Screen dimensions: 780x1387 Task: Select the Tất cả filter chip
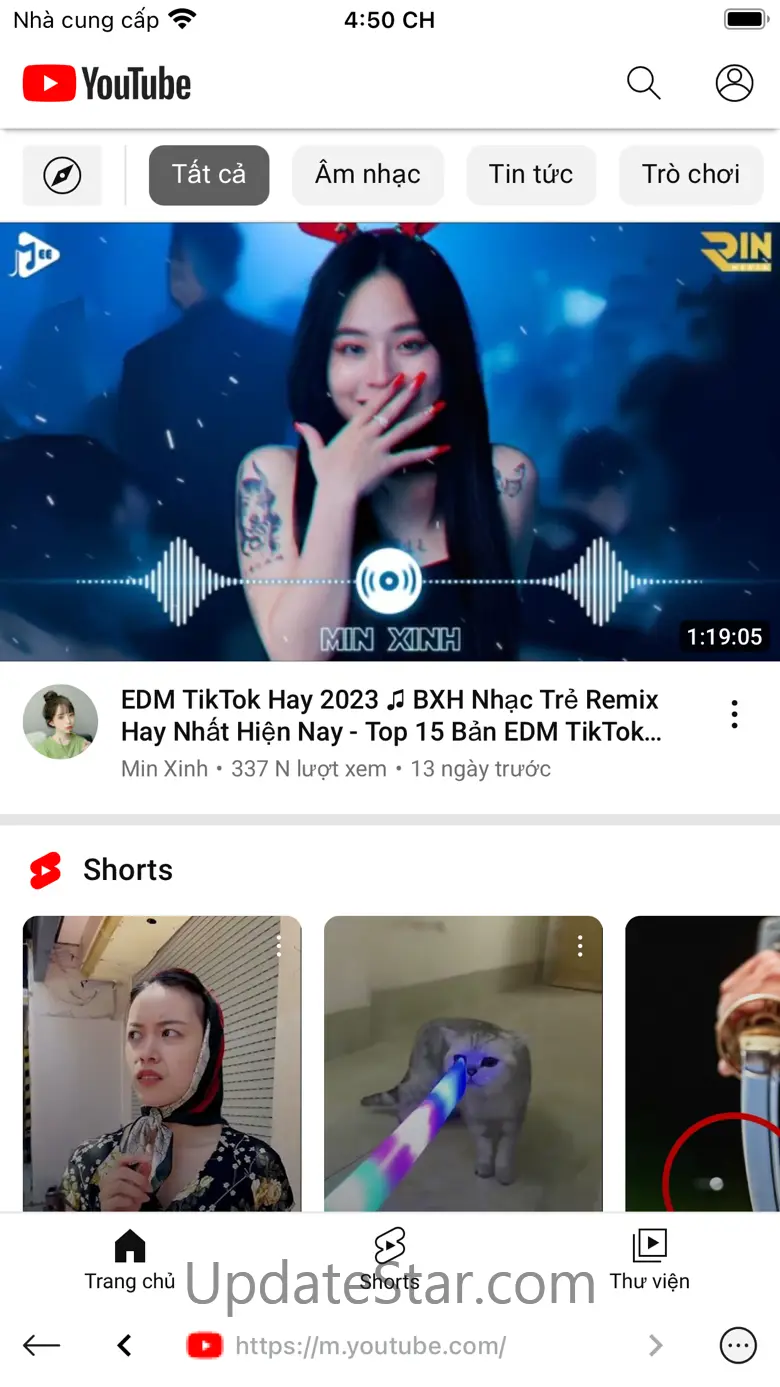pyautogui.click(x=209, y=175)
